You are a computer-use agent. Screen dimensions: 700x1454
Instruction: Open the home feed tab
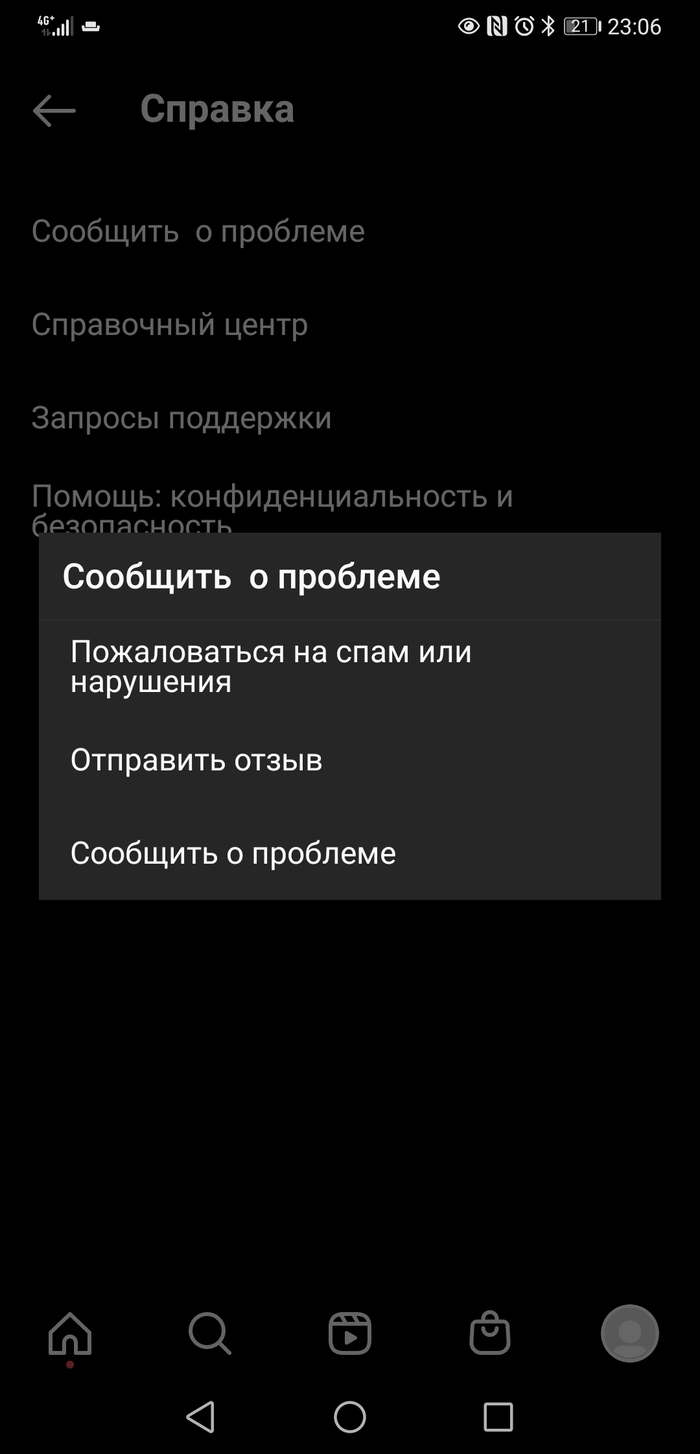70,1333
